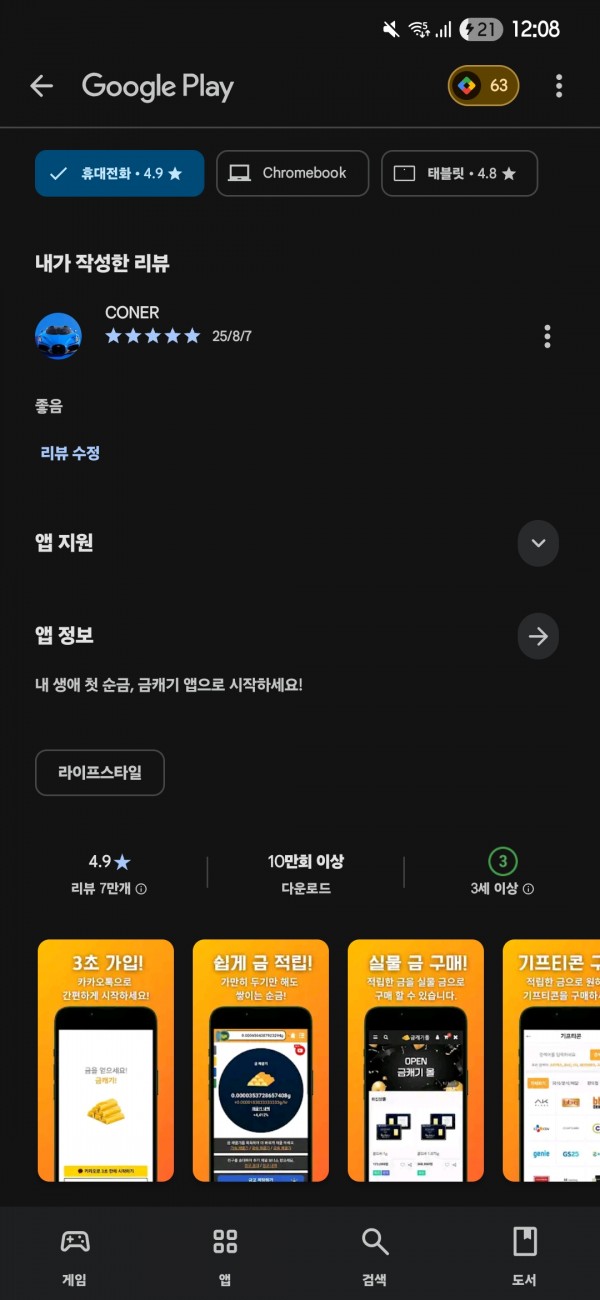
Task: Select the 태블릿 4.8 ratings chip
Action: (x=460, y=173)
